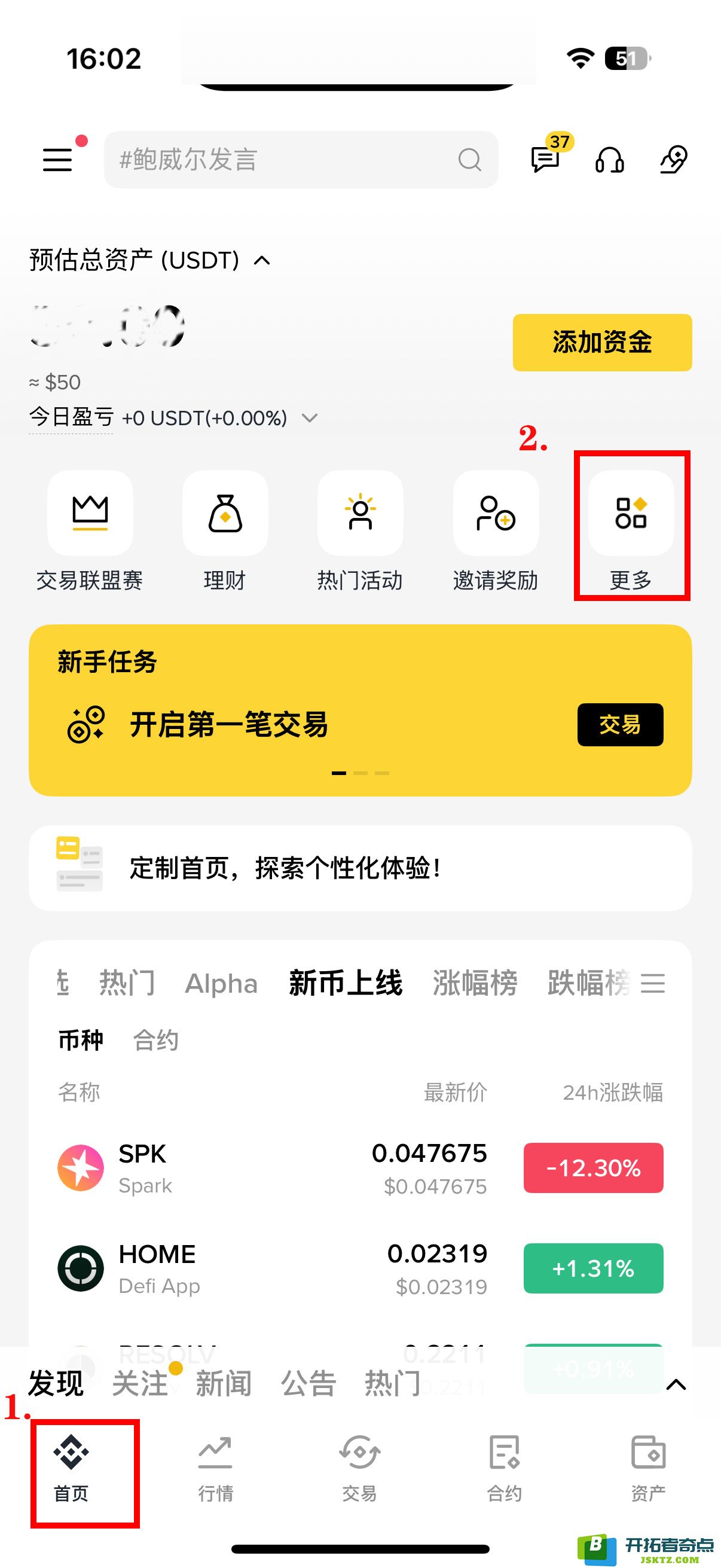The width and height of the screenshot is (721, 1568).
Task: Select 合约 sub-tab
Action: [x=156, y=1039]
